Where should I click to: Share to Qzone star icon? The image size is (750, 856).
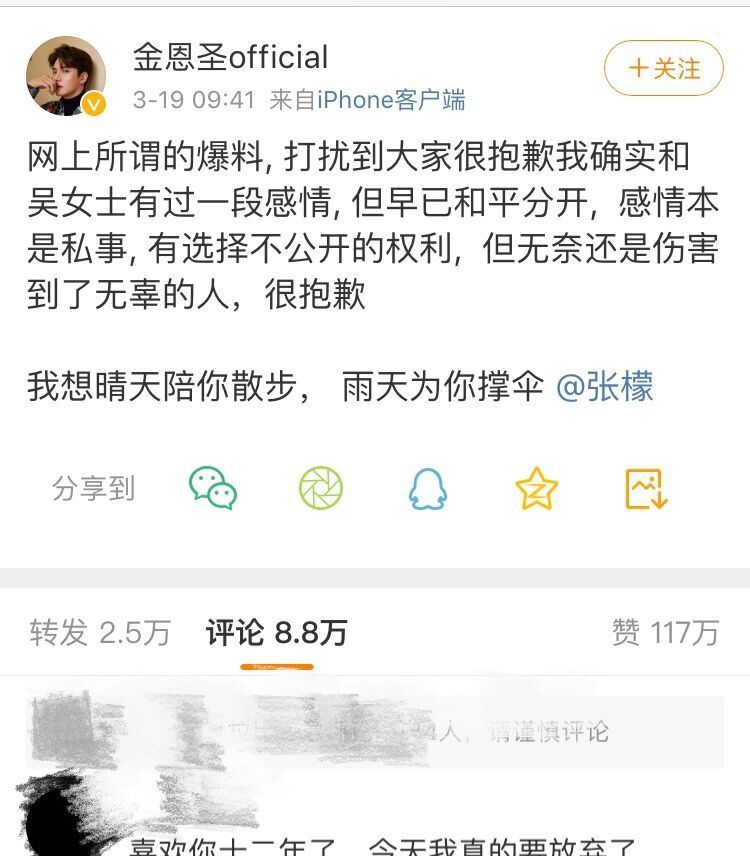(x=537, y=487)
